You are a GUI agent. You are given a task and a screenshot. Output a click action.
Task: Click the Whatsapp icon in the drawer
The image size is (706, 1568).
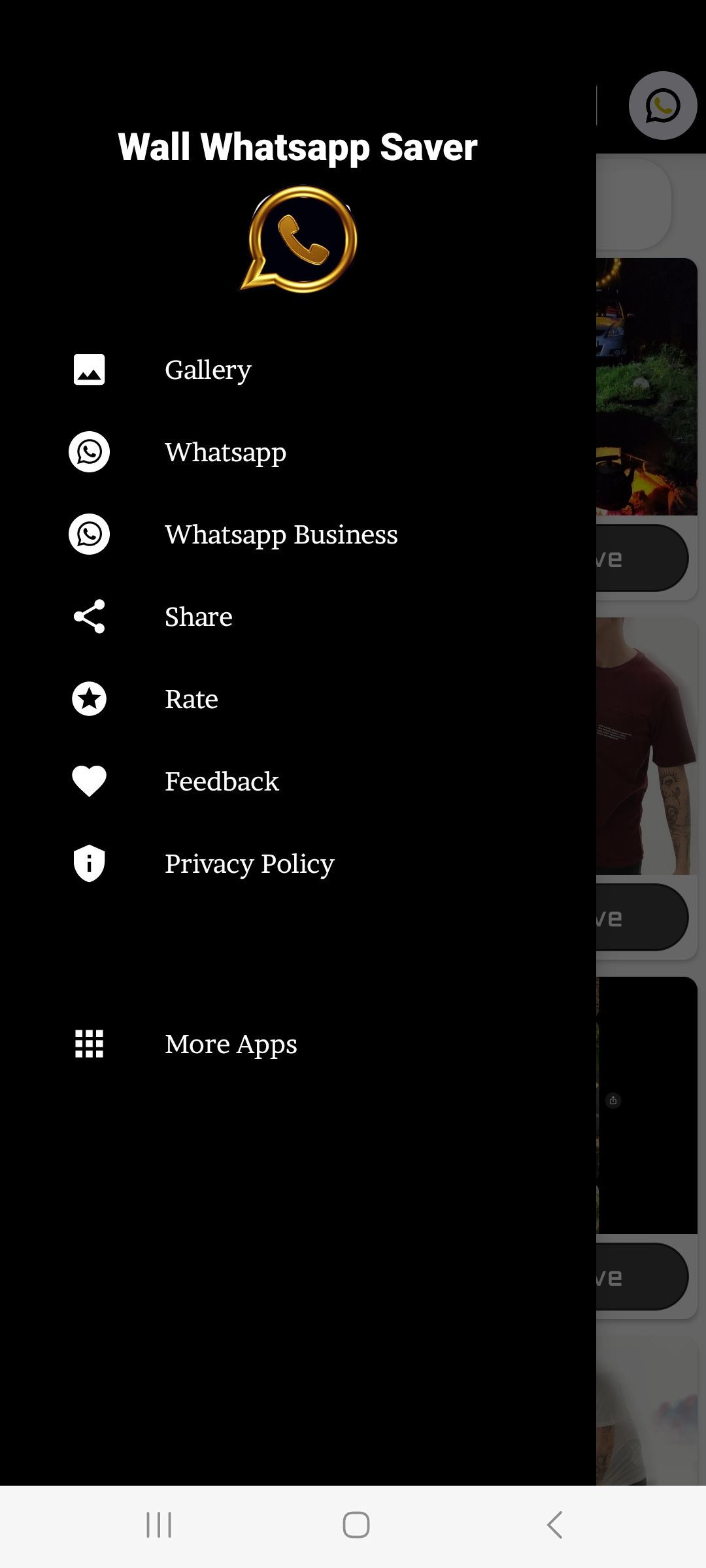click(89, 451)
